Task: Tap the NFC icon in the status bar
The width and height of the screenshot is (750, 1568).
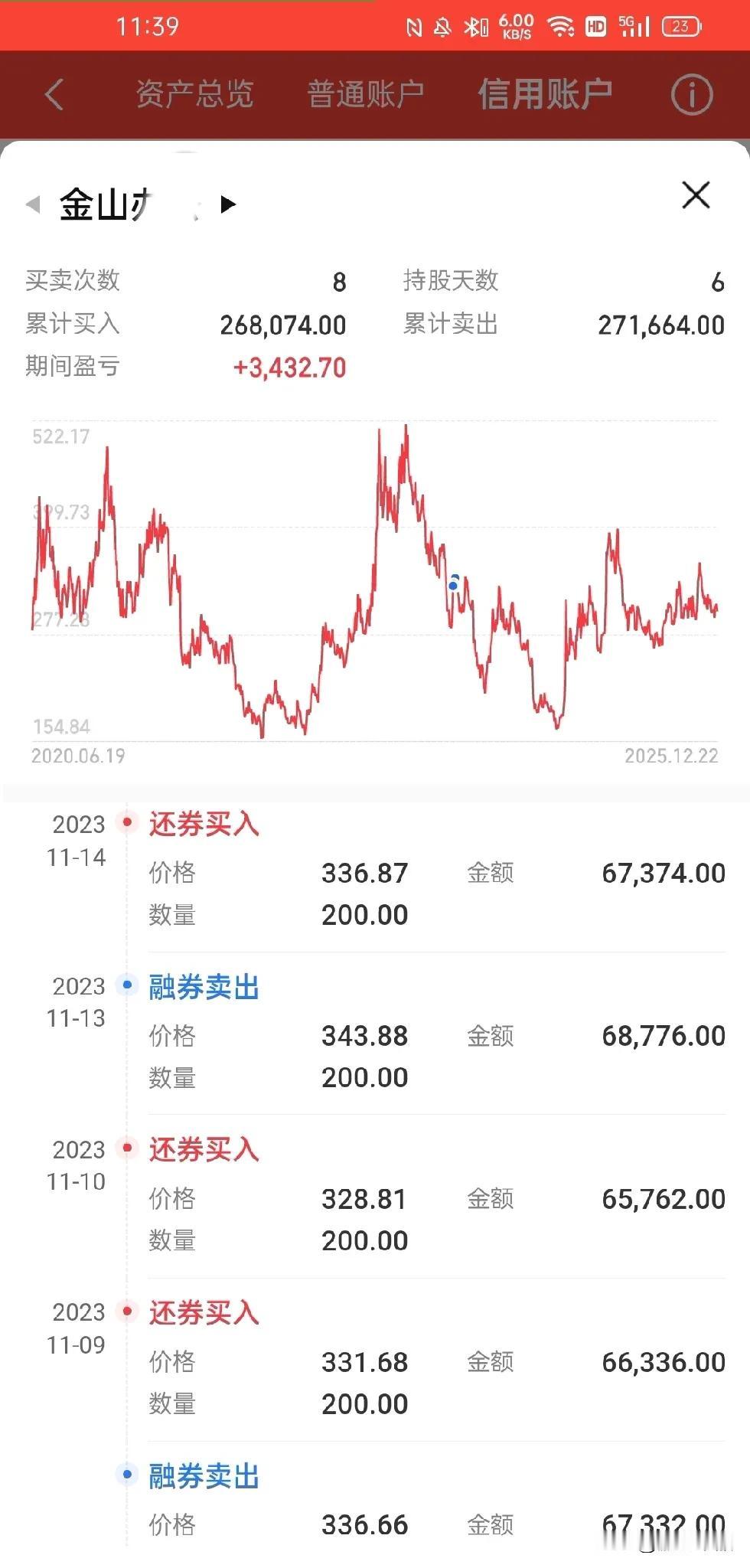Action: 414,25
